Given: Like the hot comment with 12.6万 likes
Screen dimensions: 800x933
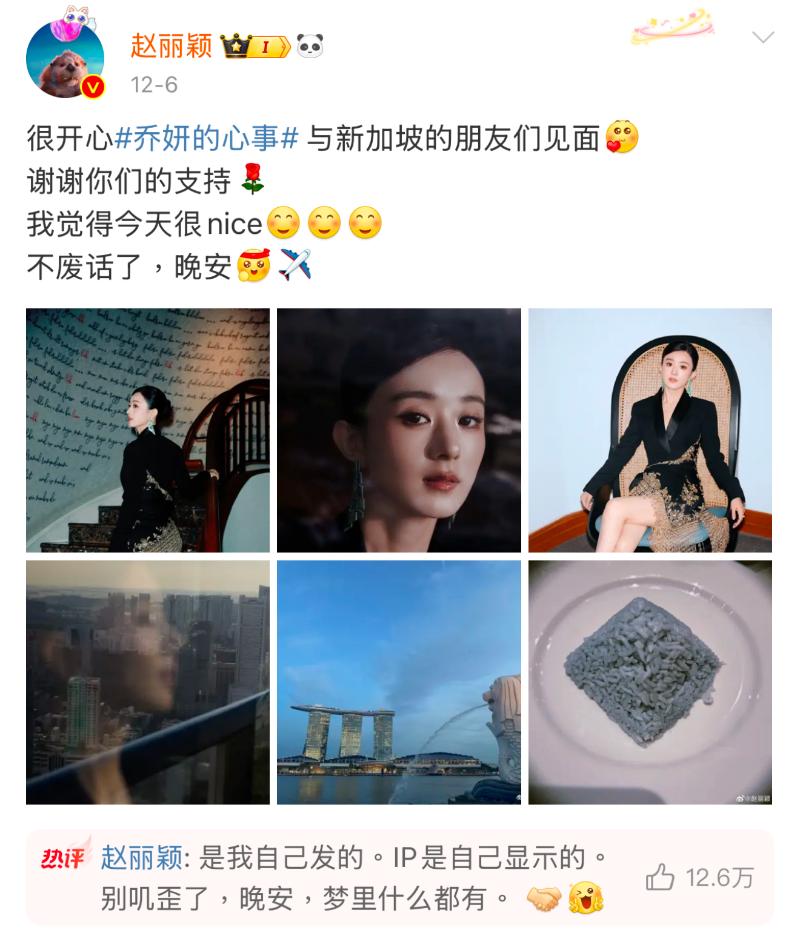Looking at the screenshot, I should pyautogui.click(x=661, y=878).
